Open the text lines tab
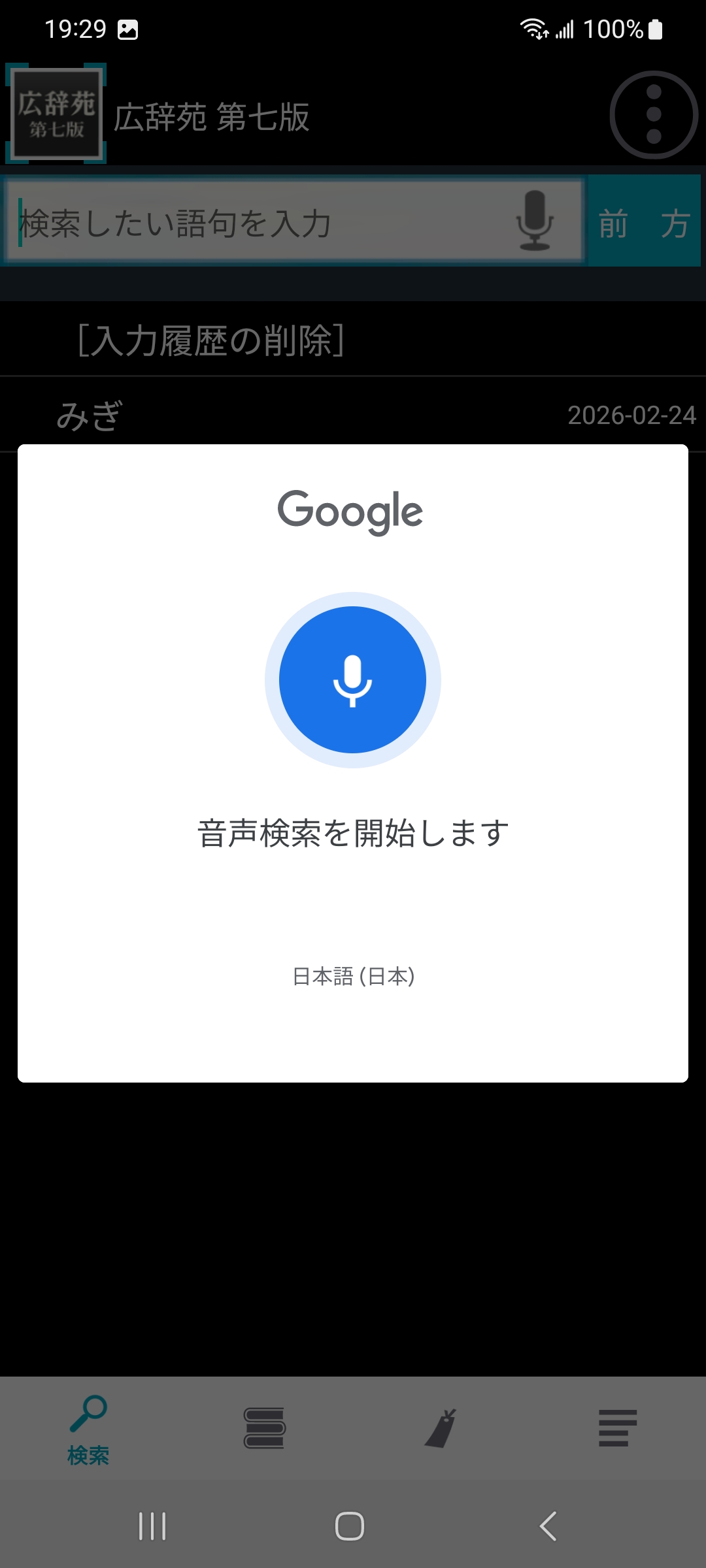 click(617, 1428)
